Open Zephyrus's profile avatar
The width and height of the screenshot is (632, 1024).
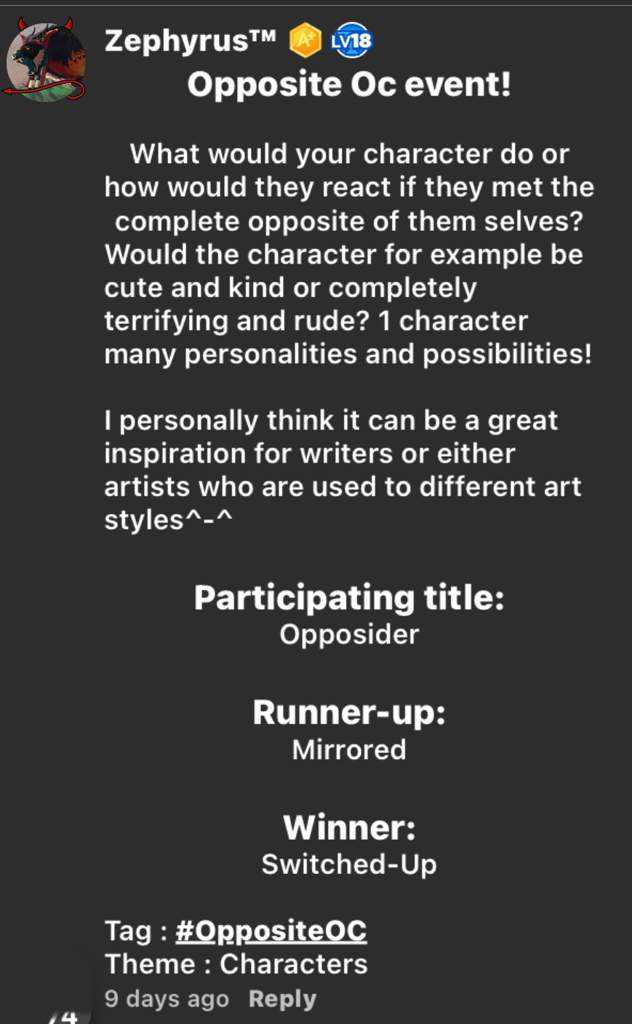(x=44, y=60)
